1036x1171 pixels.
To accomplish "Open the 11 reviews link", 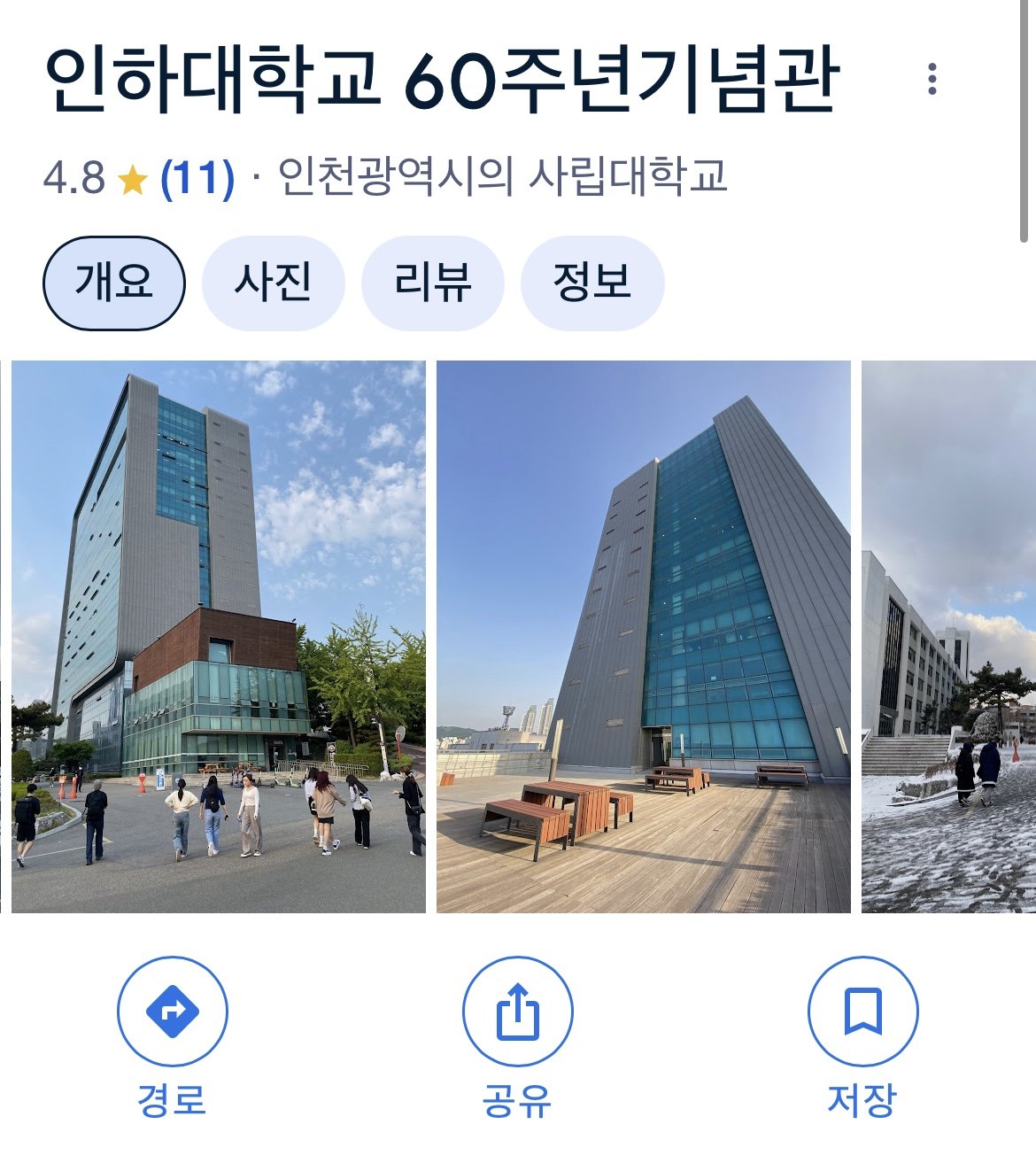I will [x=197, y=177].
